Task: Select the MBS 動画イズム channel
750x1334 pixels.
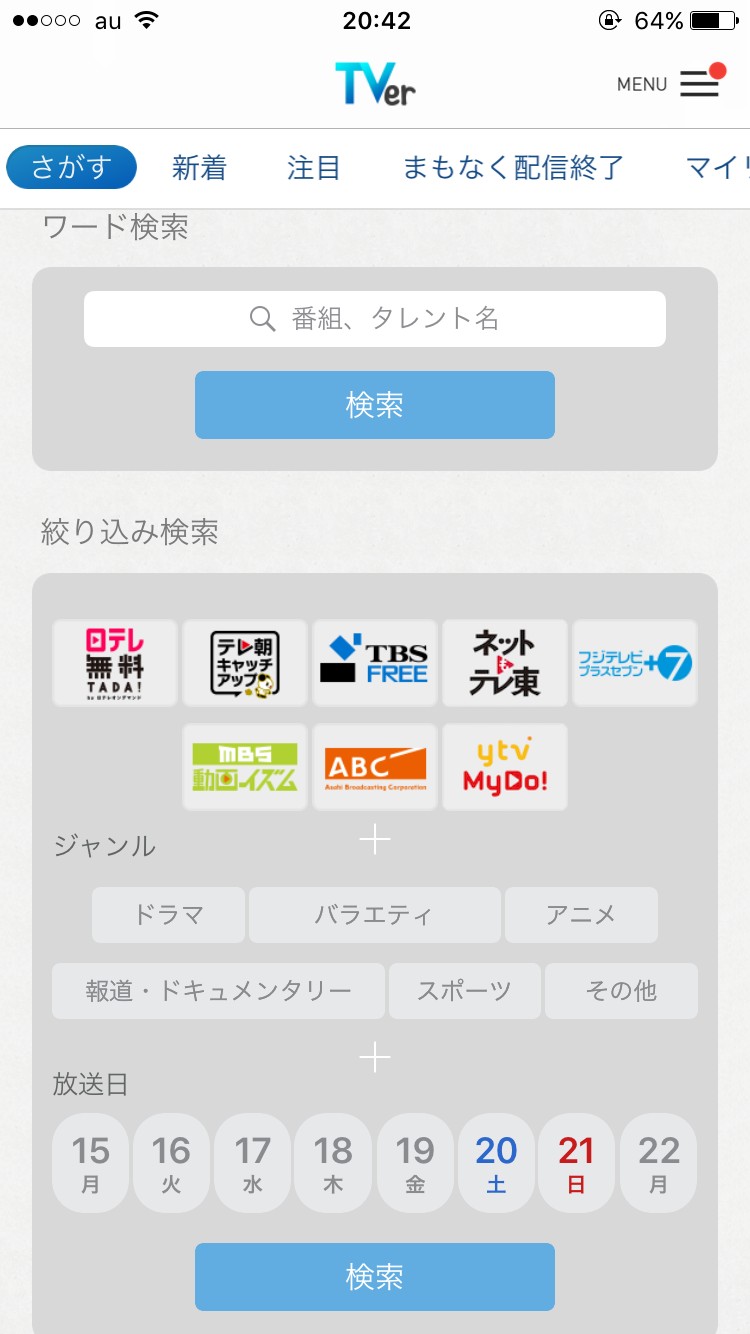Action: (245, 767)
